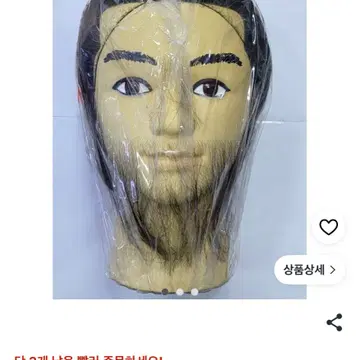The width and height of the screenshot is (360, 360).
Task: Open 상품상세 product details
Action: tap(309, 270)
